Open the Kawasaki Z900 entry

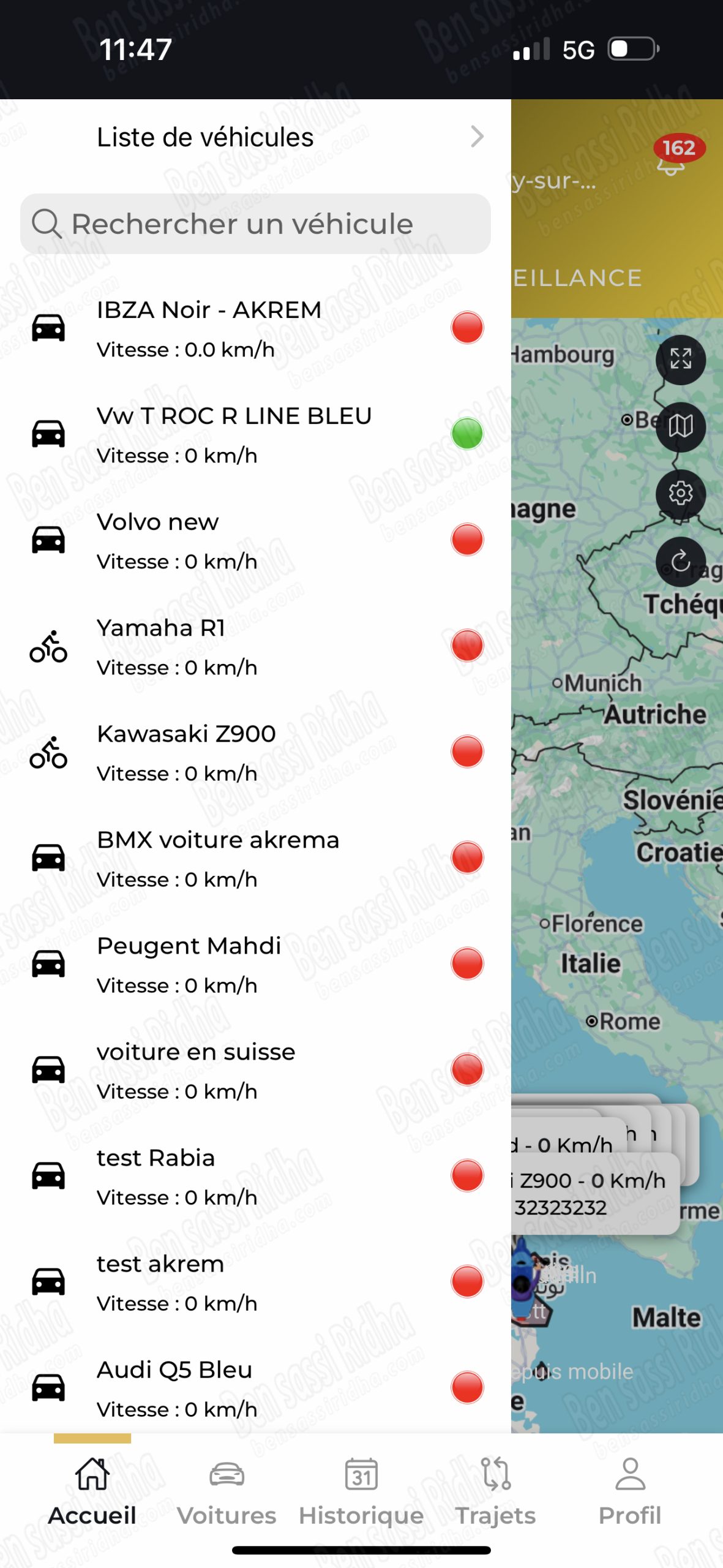click(186, 752)
